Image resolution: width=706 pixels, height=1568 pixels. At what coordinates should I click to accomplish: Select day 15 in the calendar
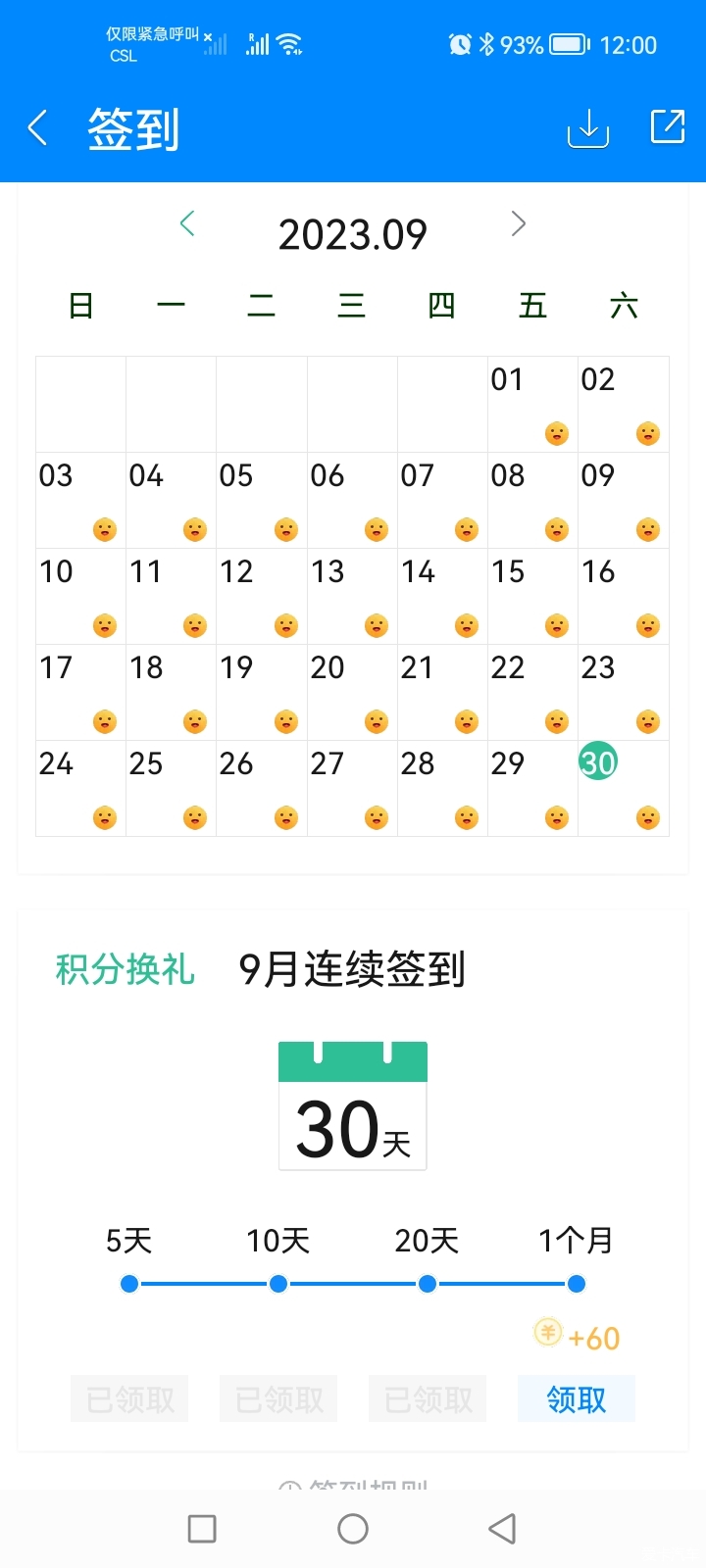[532, 595]
